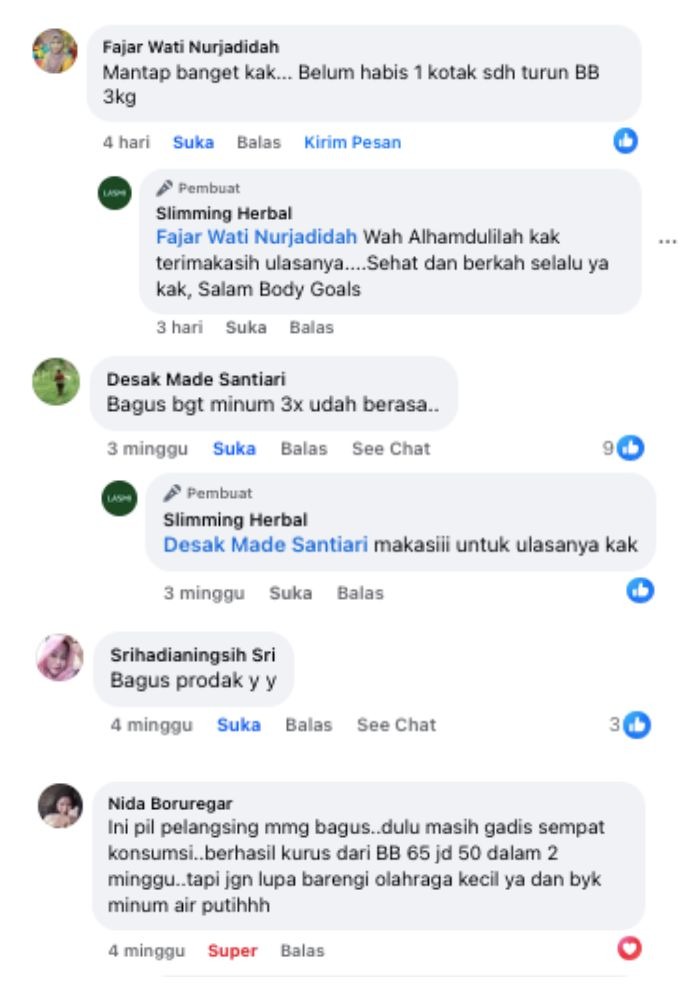Viewport: 700px width, 1000px height.
Task: View reactions on Srihadianingsih Sri's comment
Action: pos(631,725)
